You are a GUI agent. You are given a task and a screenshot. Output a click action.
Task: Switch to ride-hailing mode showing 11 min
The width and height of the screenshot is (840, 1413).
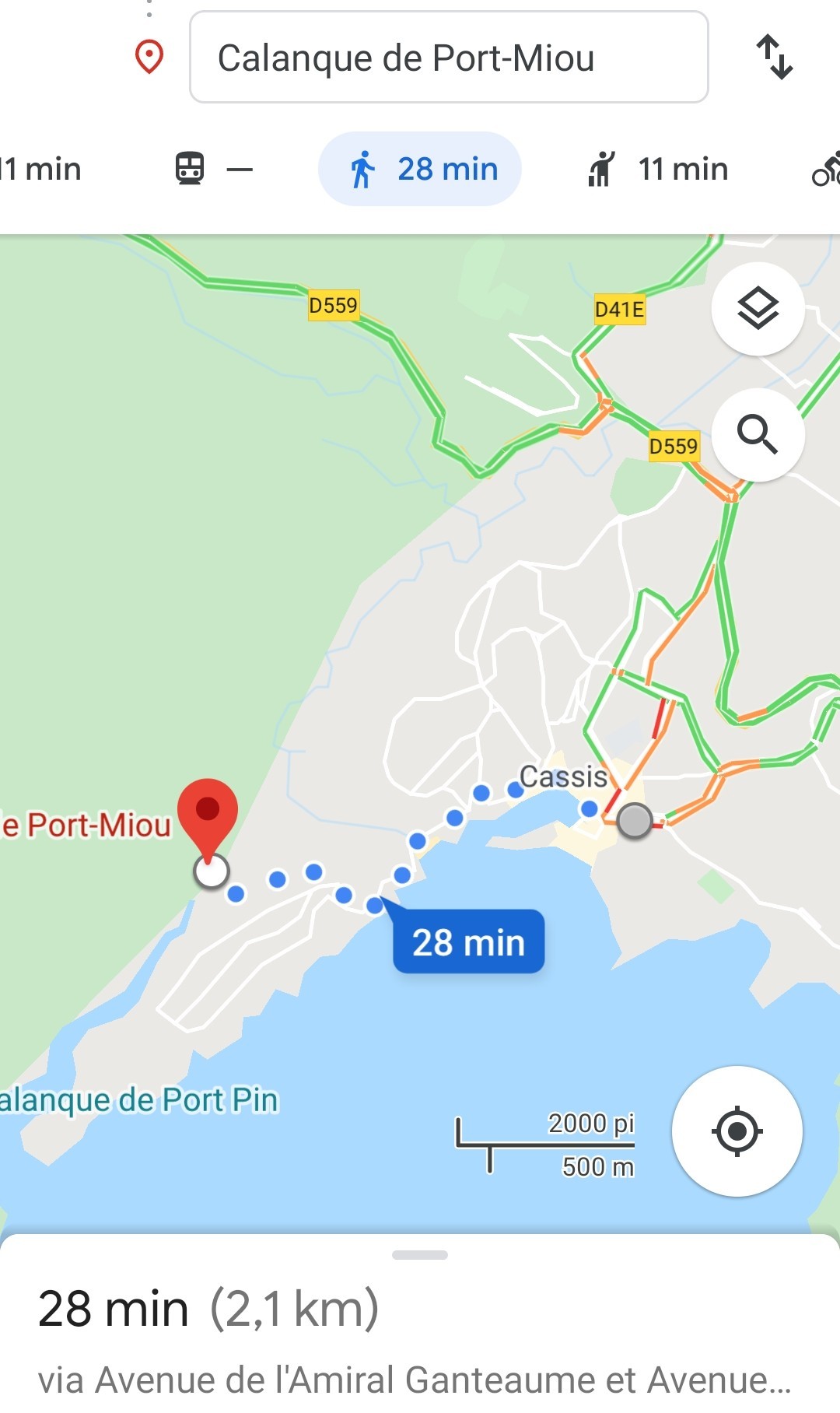point(658,169)
